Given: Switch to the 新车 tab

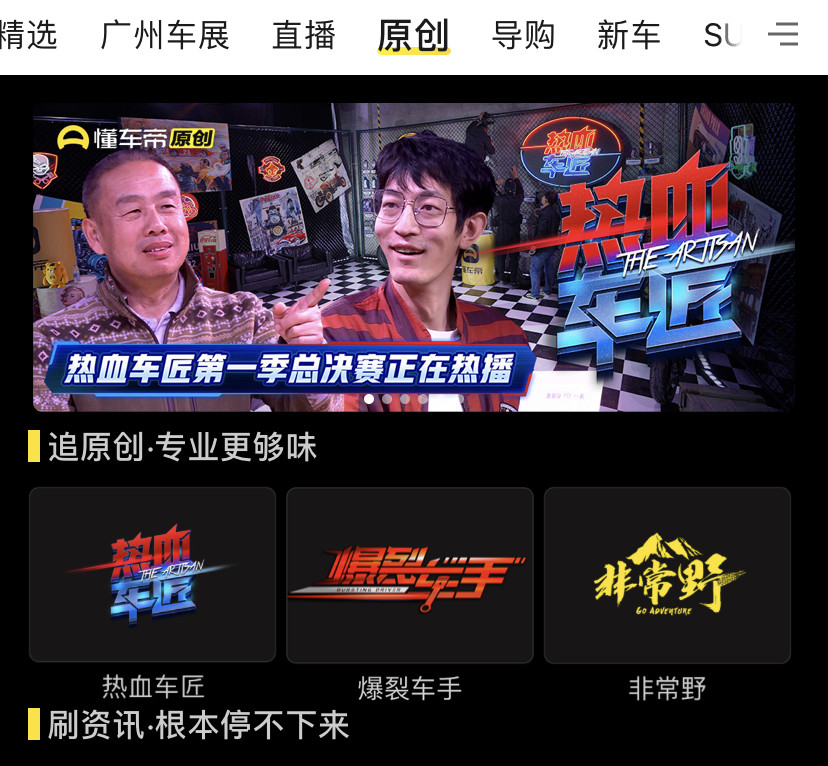Looking at the screenshot, I should [x=629, y=36].
